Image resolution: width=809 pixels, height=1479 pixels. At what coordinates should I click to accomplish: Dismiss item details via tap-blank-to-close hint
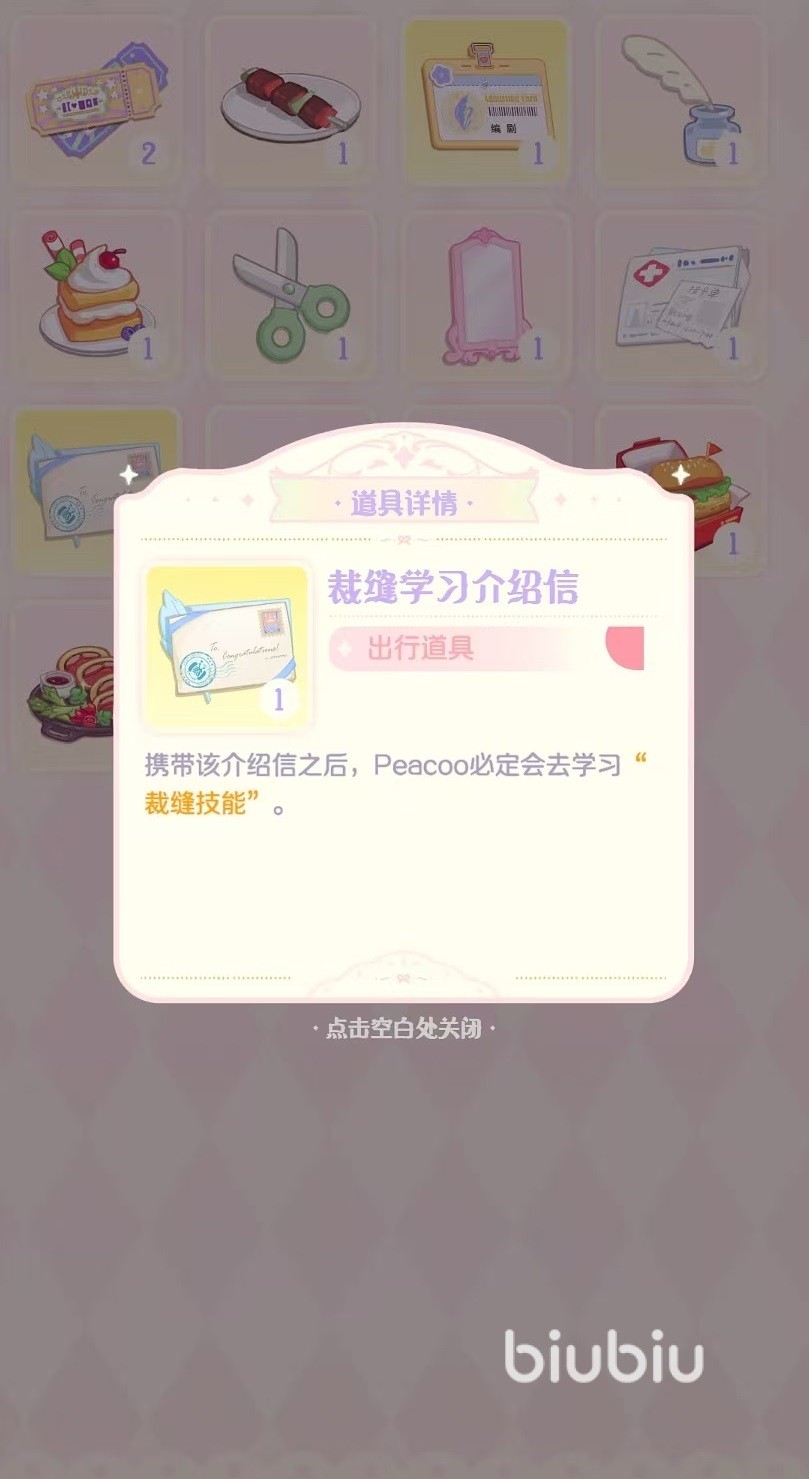pos(404,1028)
